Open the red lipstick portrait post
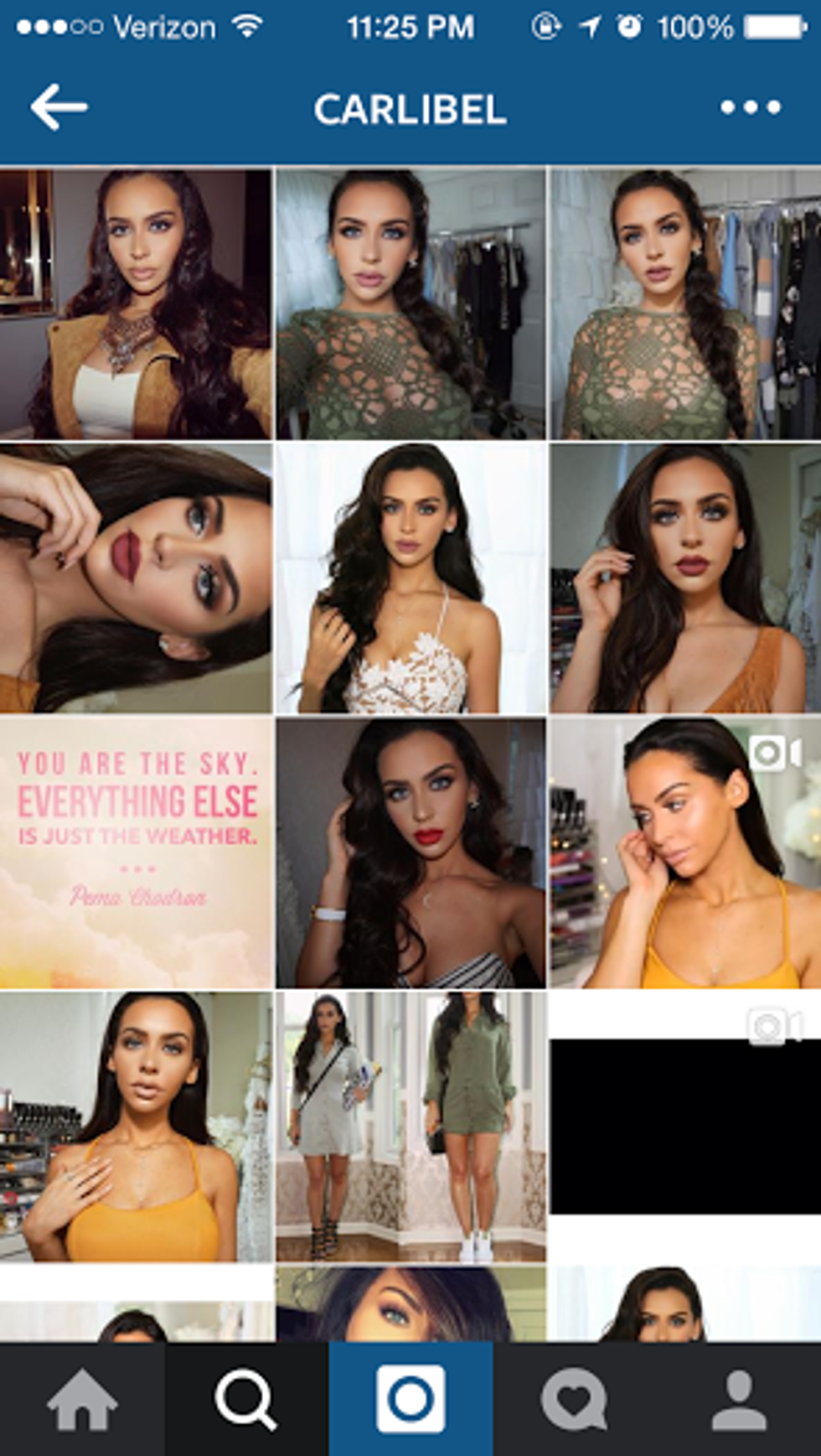 click(410, 852)
